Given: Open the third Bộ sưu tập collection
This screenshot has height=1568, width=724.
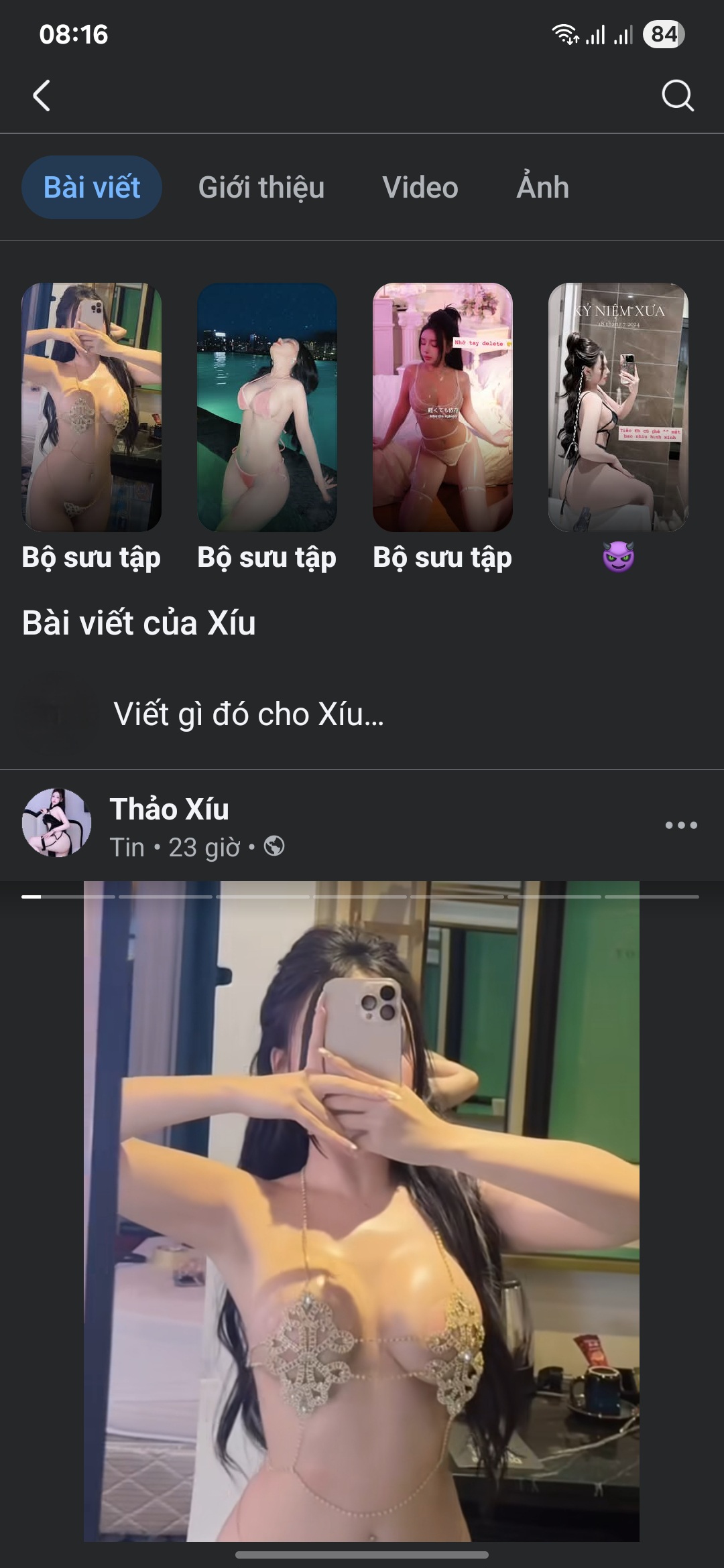Looking at the screenshot, I should click(442, 407).
